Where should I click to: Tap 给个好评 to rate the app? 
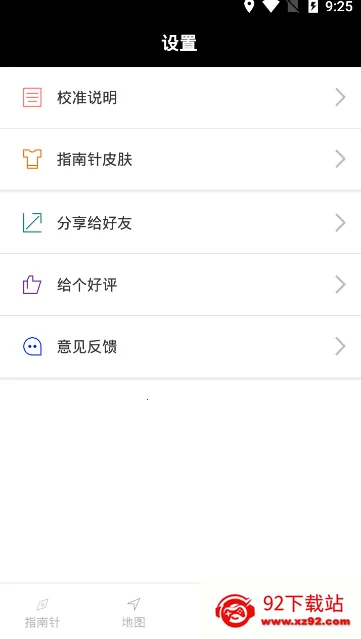180,284
